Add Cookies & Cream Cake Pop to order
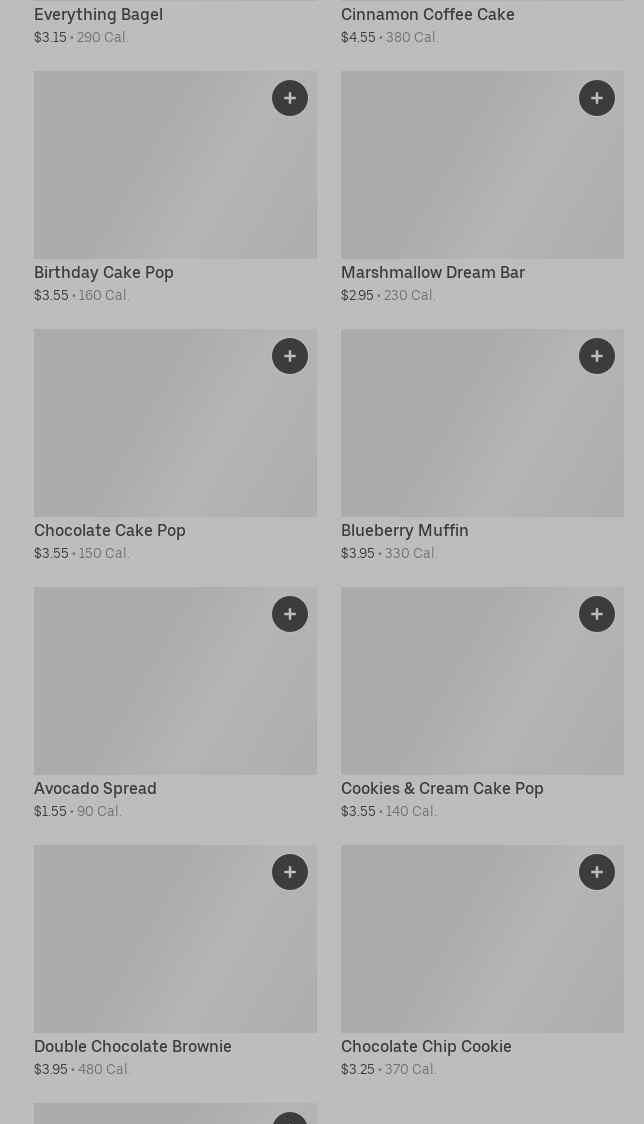 tap(597, 614)
